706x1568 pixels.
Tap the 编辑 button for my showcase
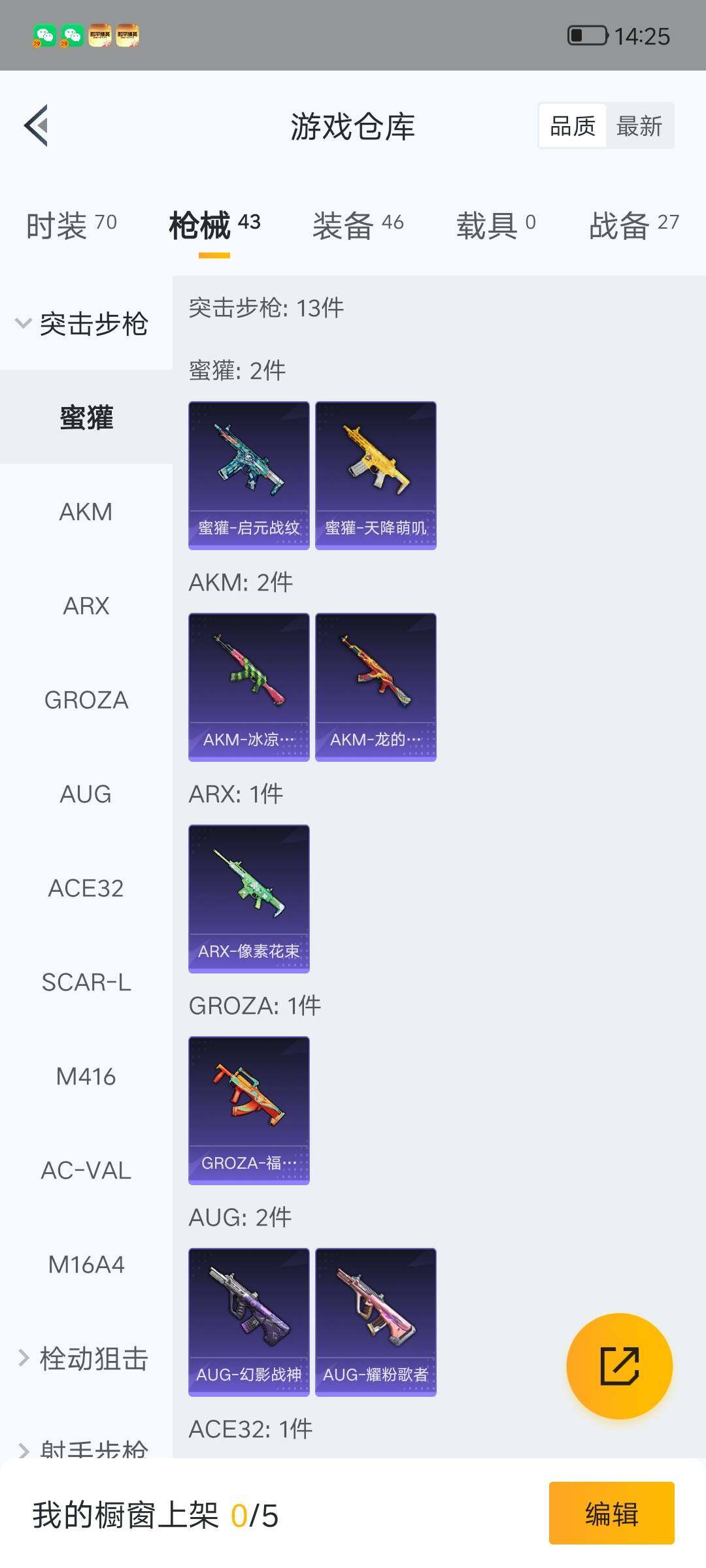pos(611,1514)
